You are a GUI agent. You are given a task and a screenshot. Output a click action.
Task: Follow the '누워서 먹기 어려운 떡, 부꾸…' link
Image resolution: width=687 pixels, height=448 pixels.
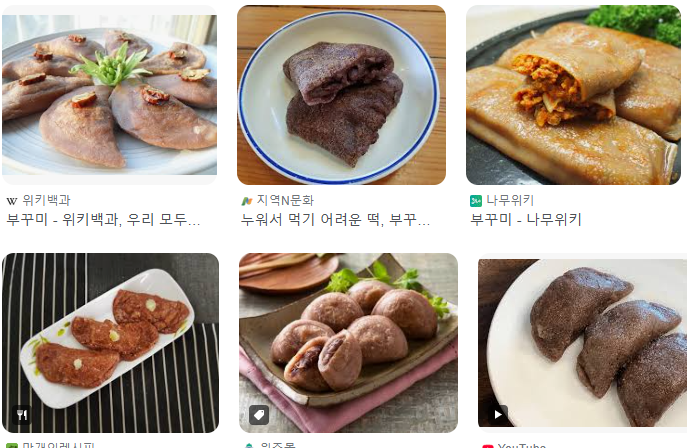coord(342,219)
